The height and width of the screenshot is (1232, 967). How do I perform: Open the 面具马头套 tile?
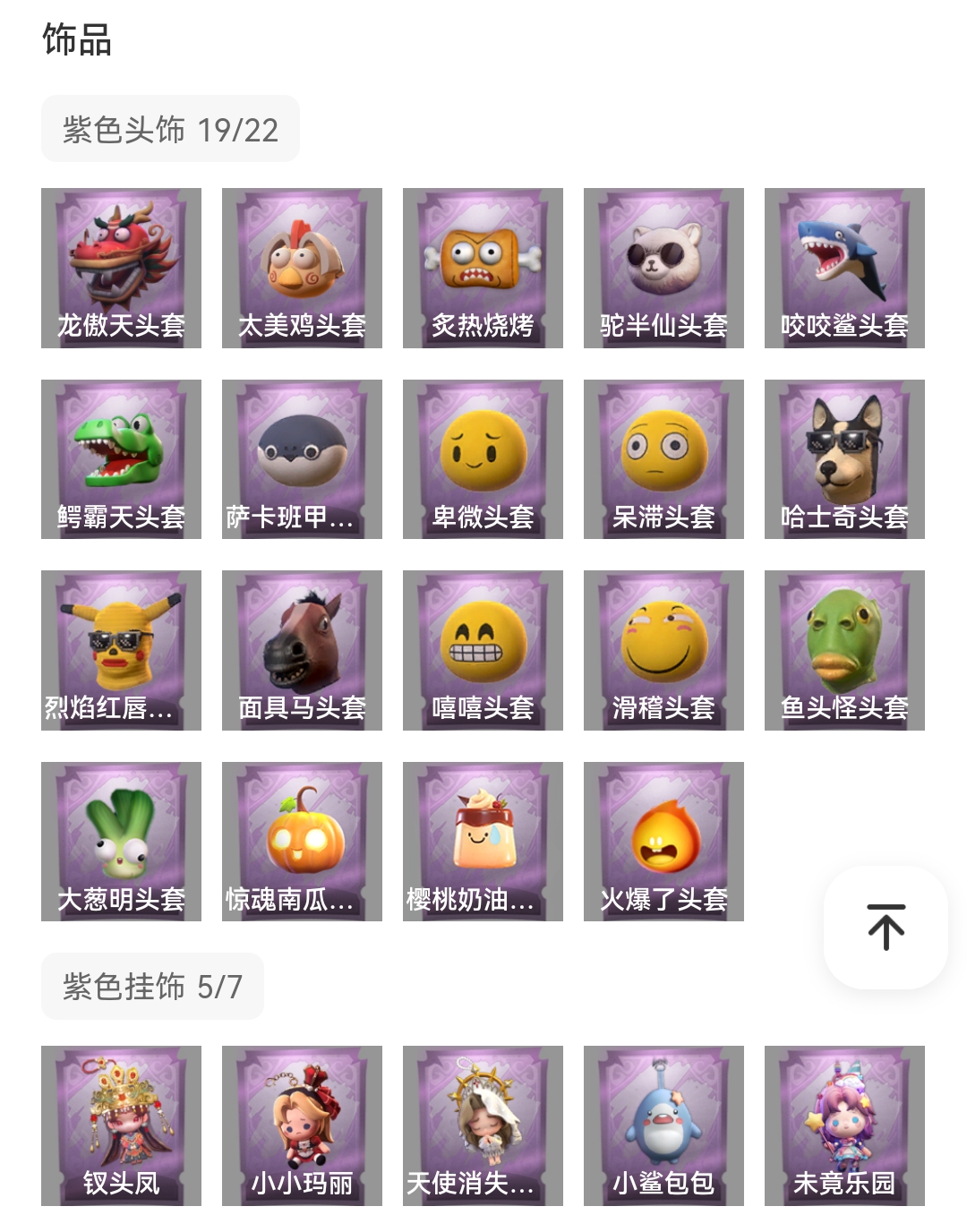[302, 650]
